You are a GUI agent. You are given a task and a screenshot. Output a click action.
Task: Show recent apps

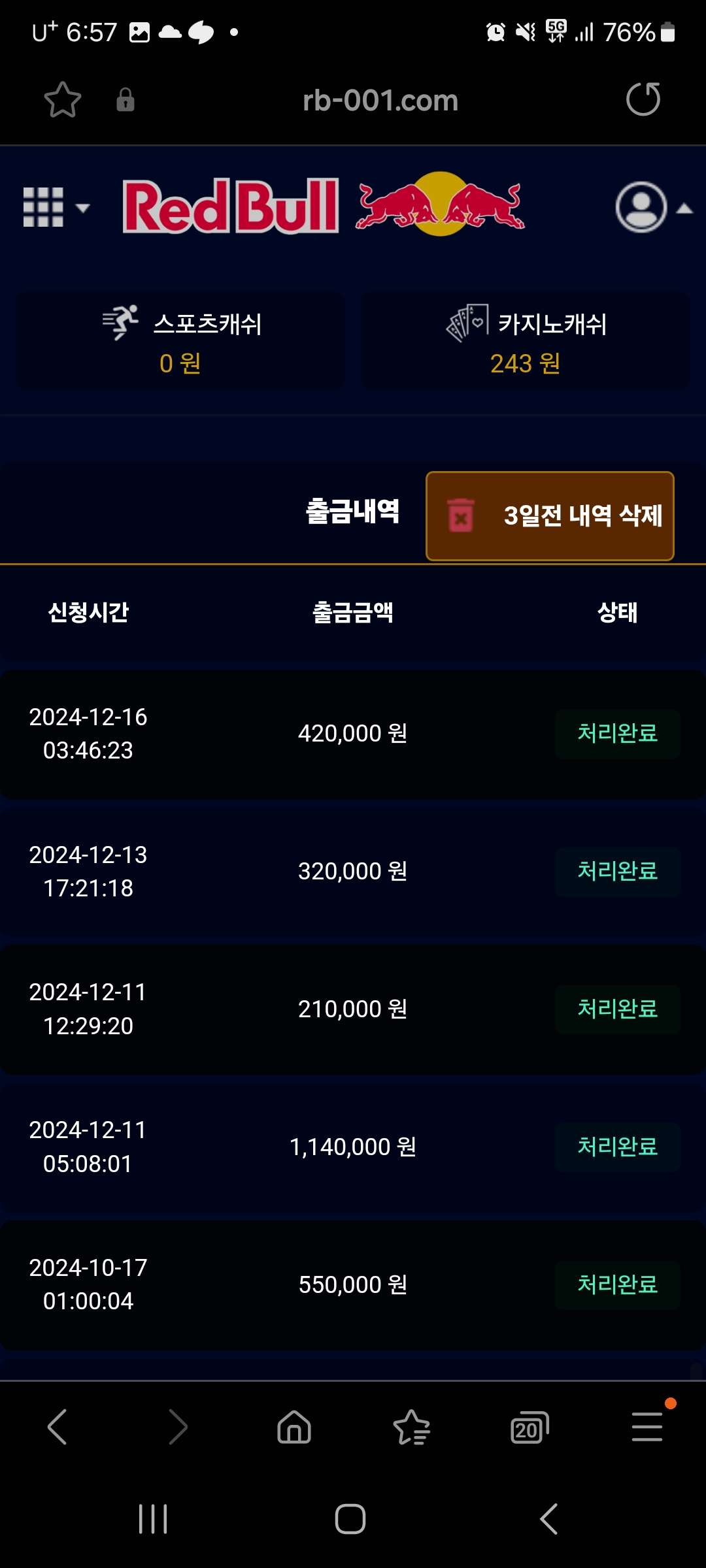[x=153, y=1519]
